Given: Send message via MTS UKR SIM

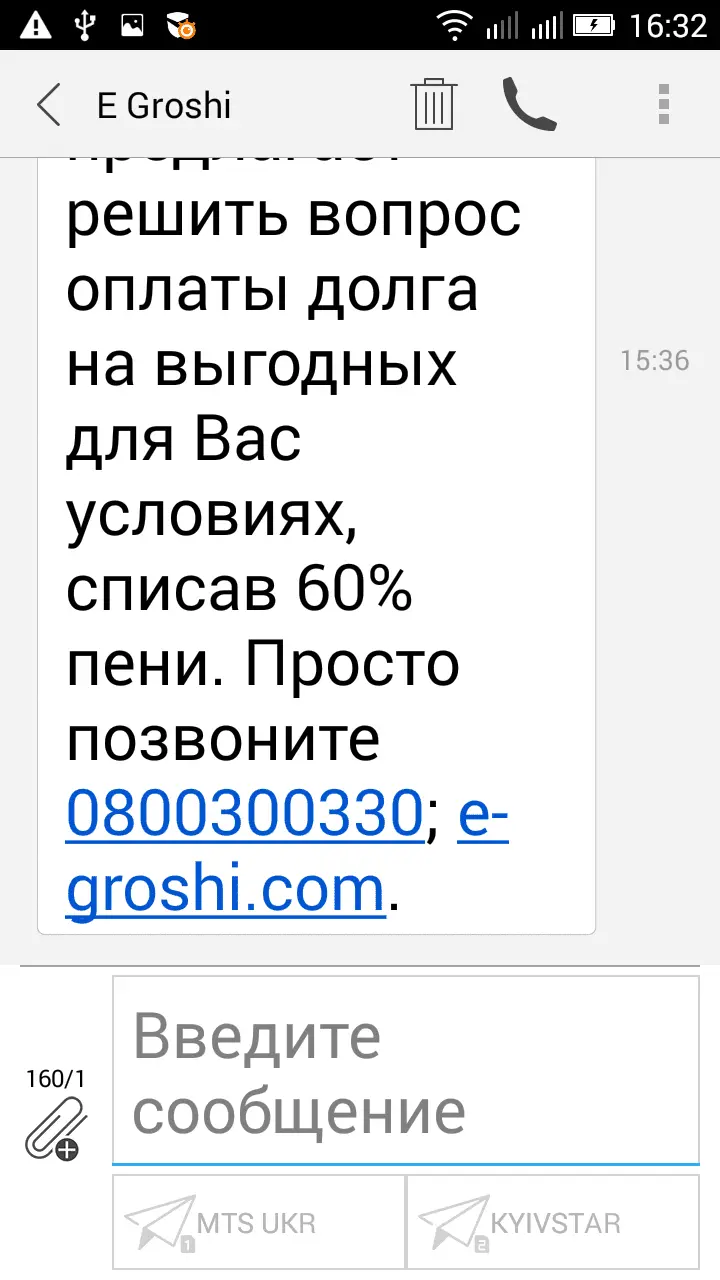Looking at the screenshot, I should pyautogui.click(x=258, y=1222).
